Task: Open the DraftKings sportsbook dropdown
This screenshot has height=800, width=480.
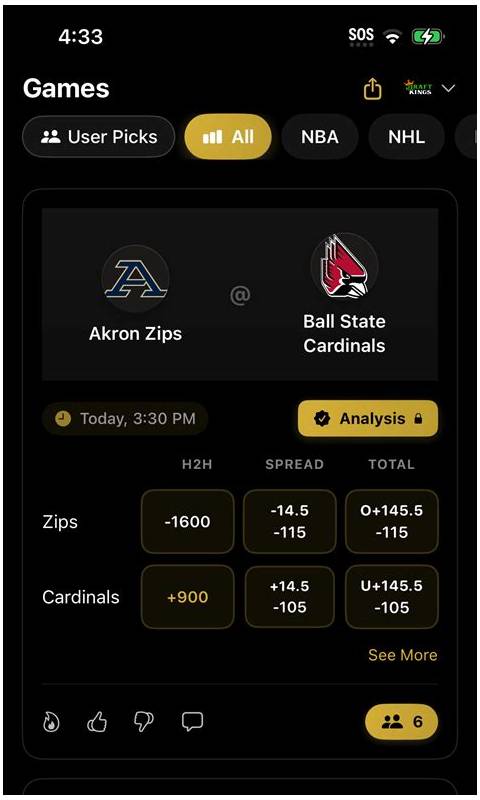Action: (429, 89)
